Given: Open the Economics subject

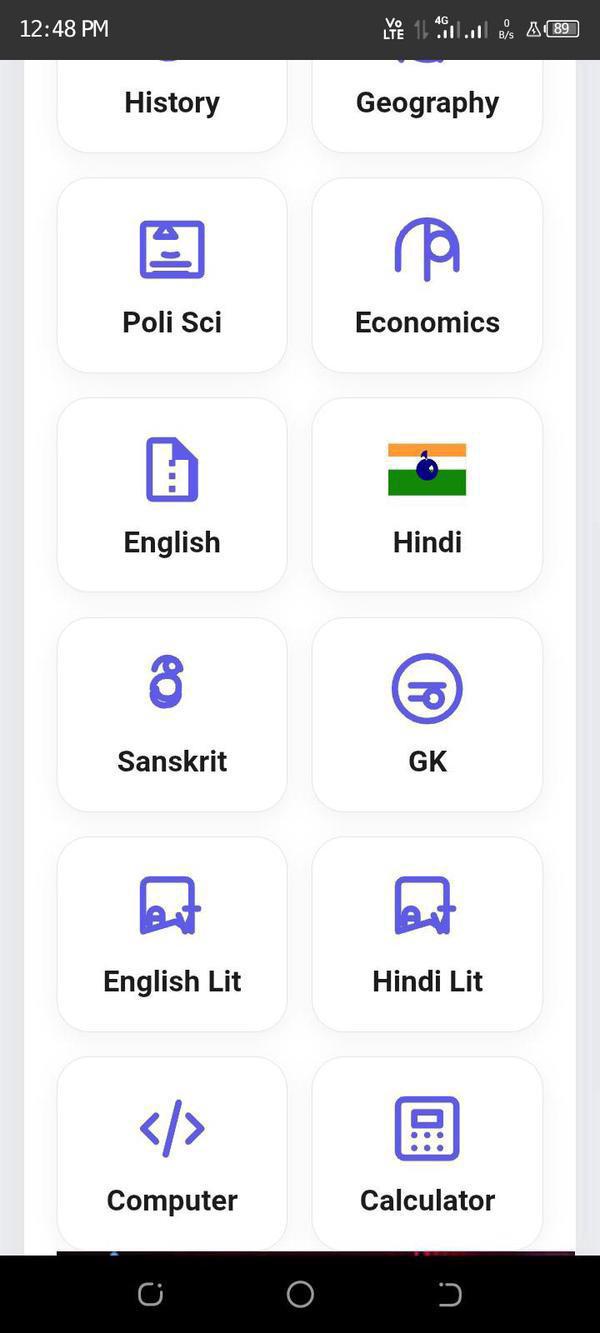Looking at the screenshot, I should tap(427, 276).
